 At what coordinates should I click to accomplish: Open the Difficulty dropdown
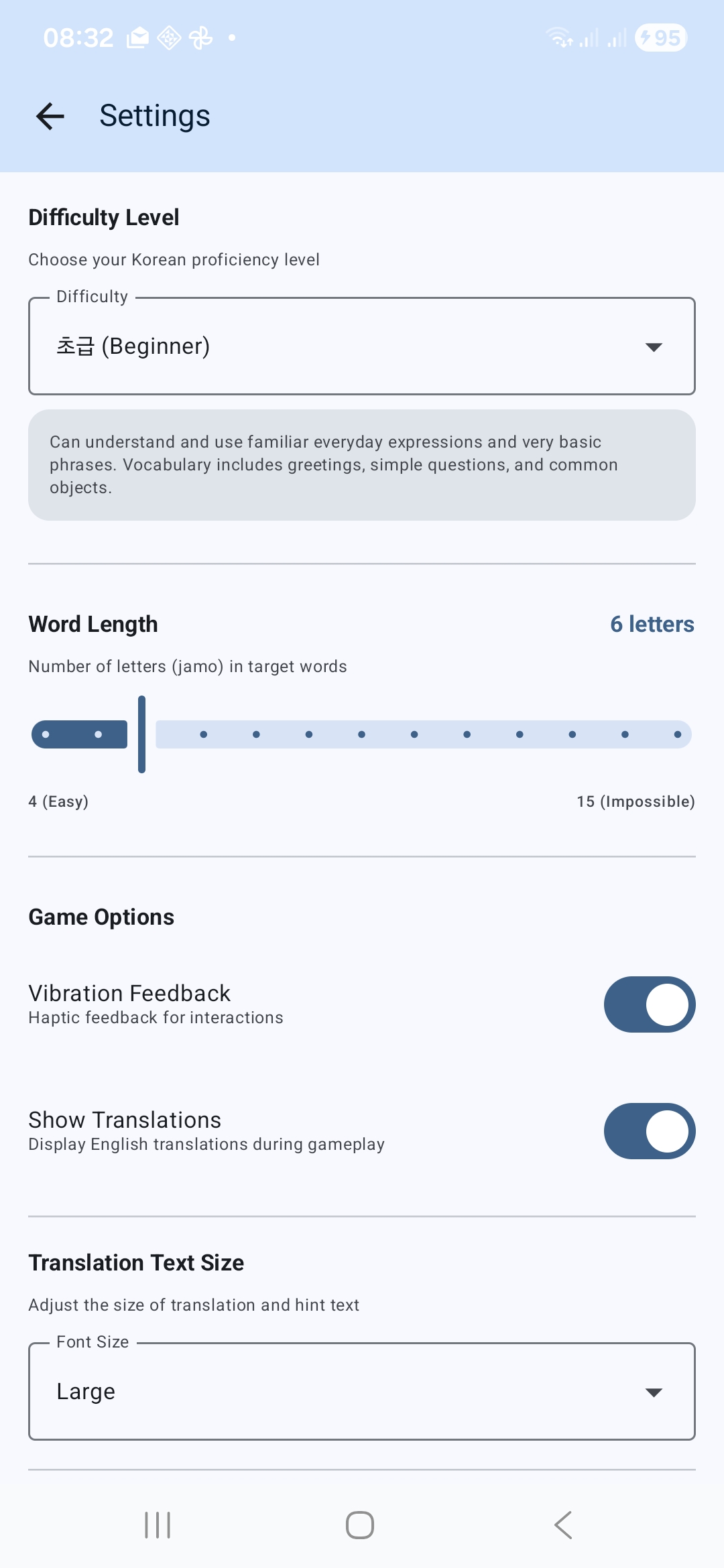(361, 346)
